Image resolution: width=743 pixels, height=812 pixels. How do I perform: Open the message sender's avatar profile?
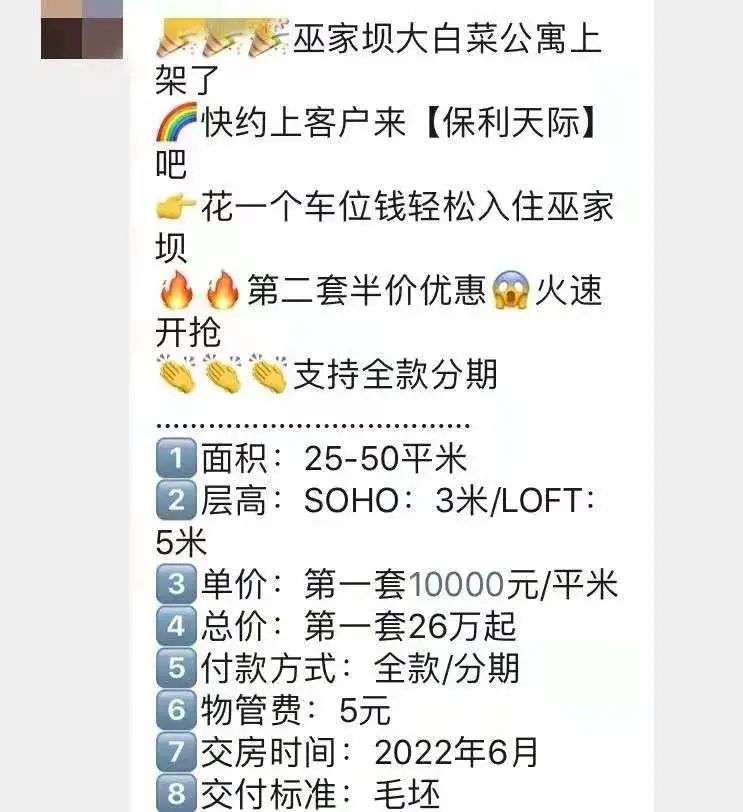[81, 28]
